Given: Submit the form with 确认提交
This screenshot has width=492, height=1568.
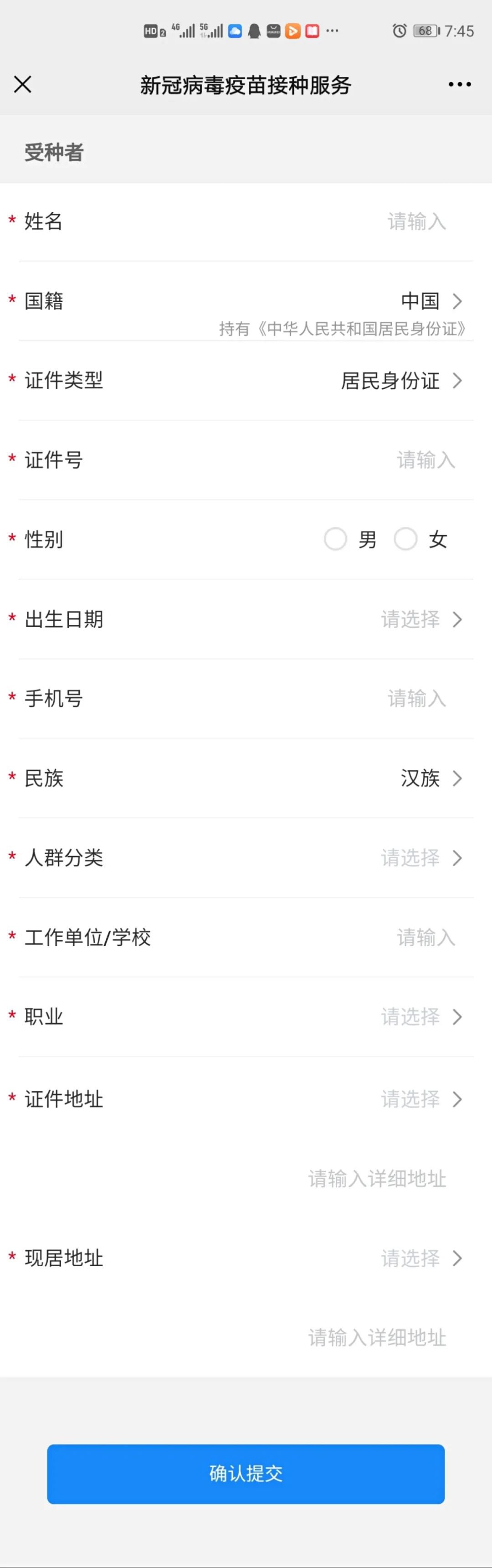Looking at the screenshot, I should (x=246, y=1474).
